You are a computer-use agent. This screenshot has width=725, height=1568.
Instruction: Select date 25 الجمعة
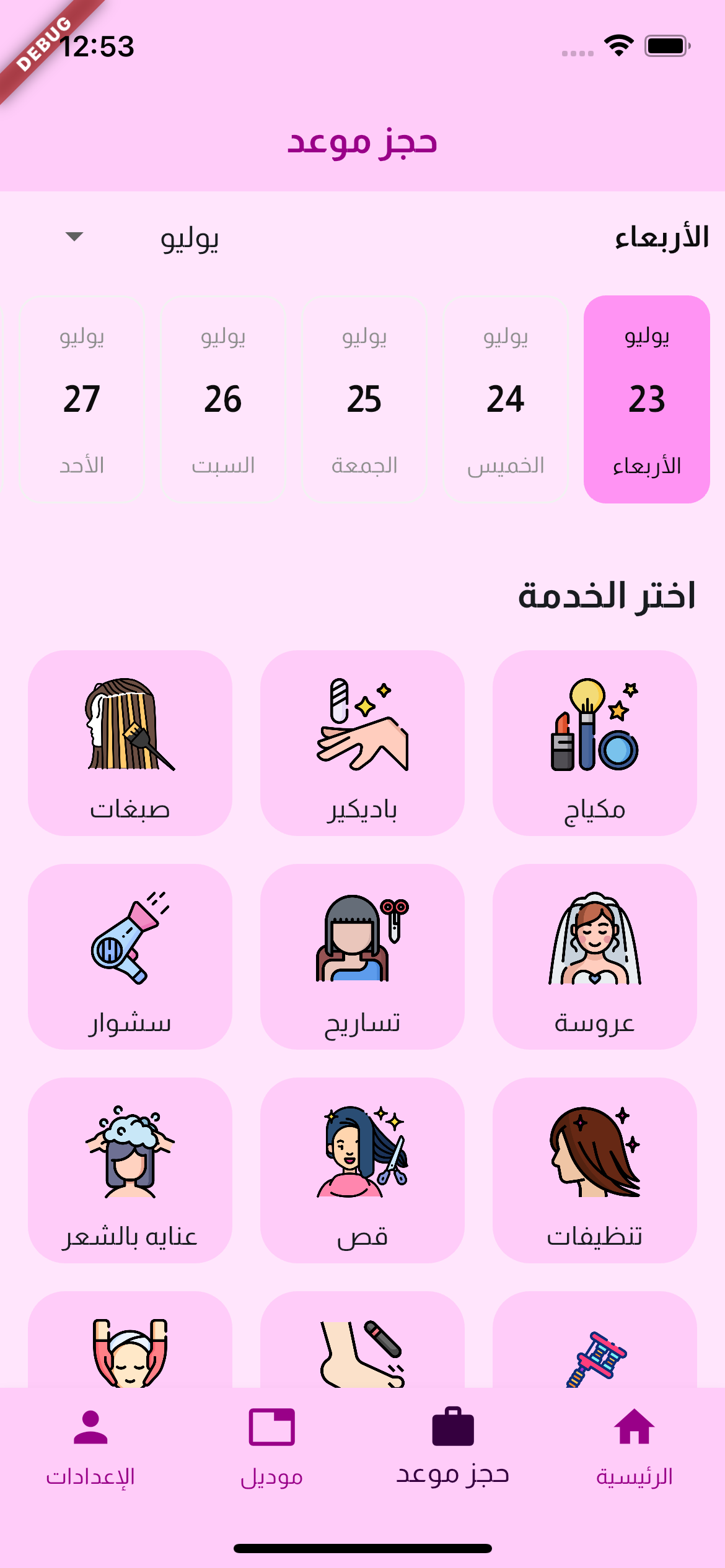[x=364, y=399]
